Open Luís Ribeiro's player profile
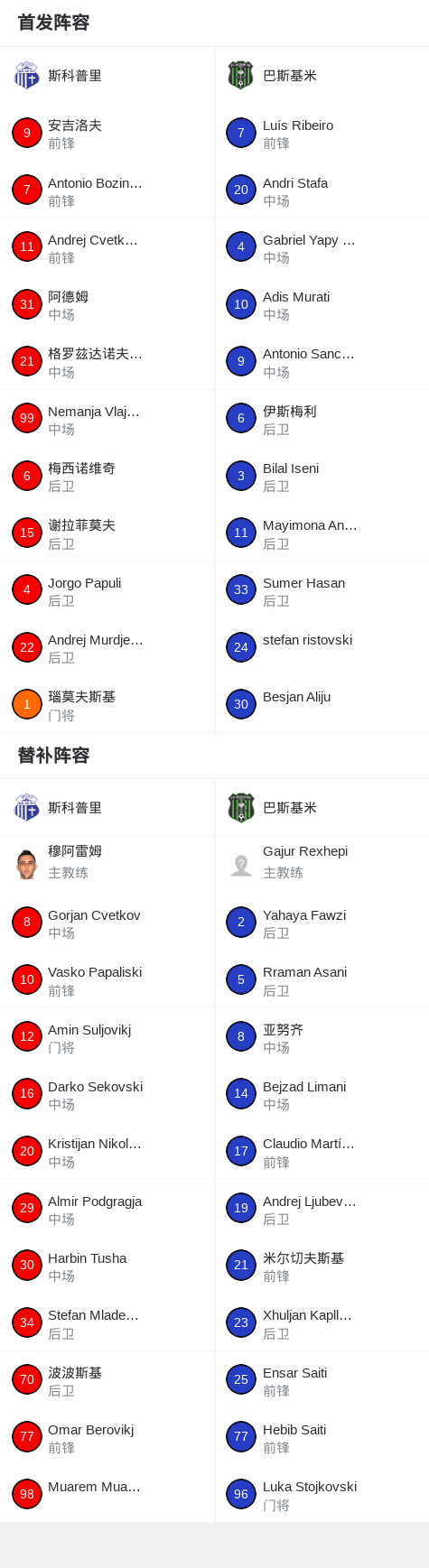 (x=322, y=133)
